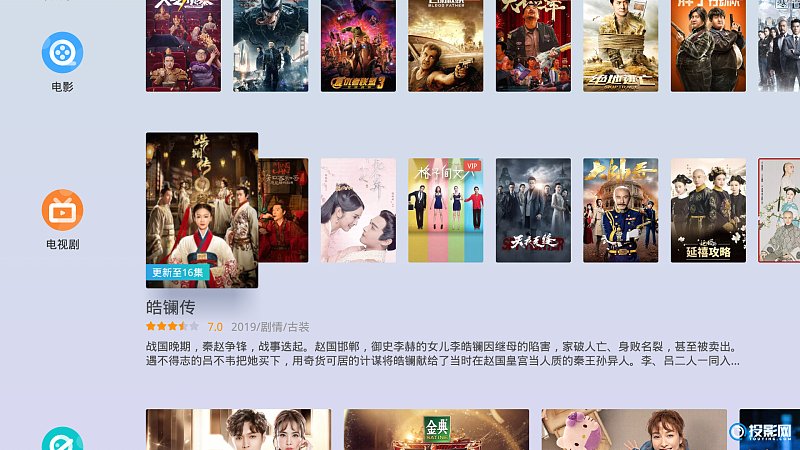This screenshot has height=450, width=800.
Task: Open the 绝地逃亡 movie poster
Action: pyautogui.click(x=620, y=45)
